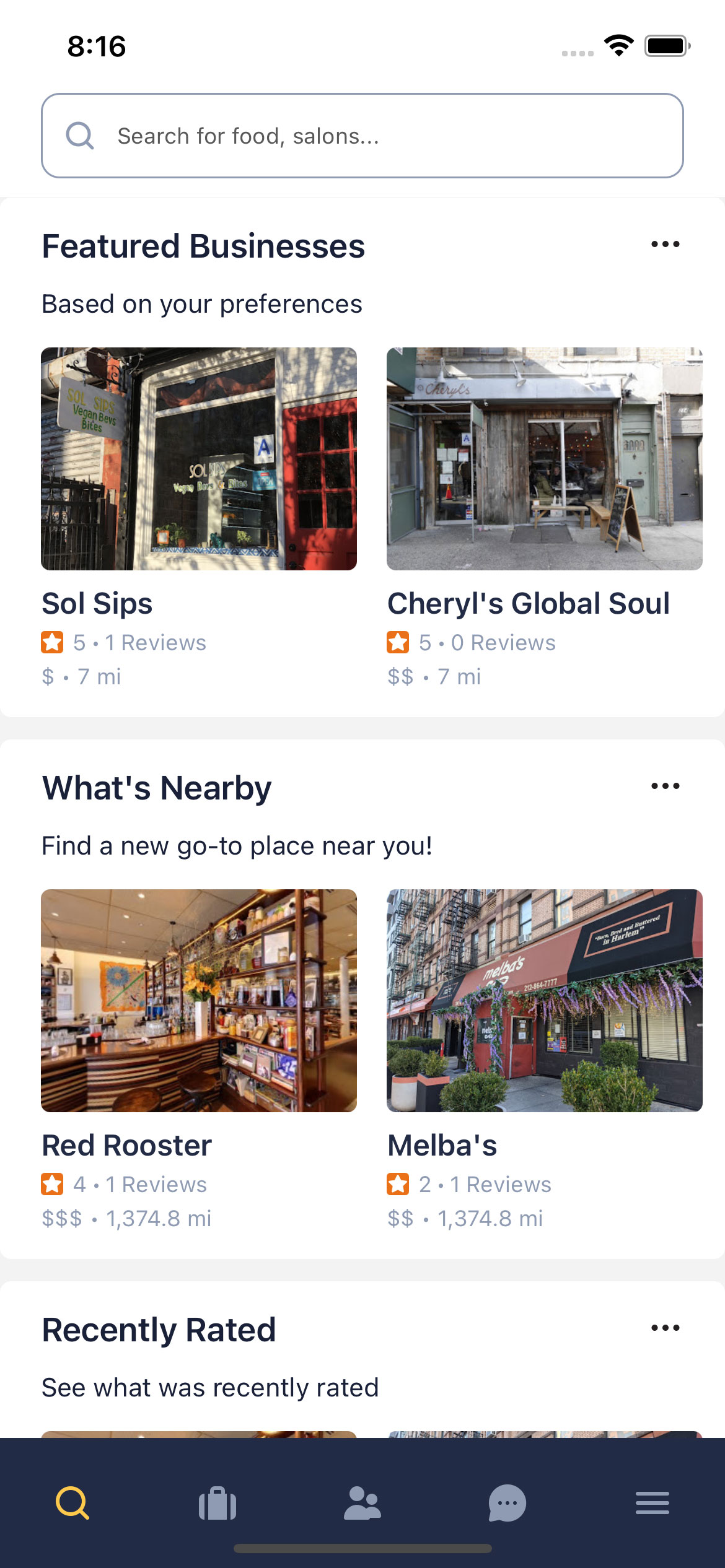Open the Featured Businesses three-dot menu

point(666,245)
